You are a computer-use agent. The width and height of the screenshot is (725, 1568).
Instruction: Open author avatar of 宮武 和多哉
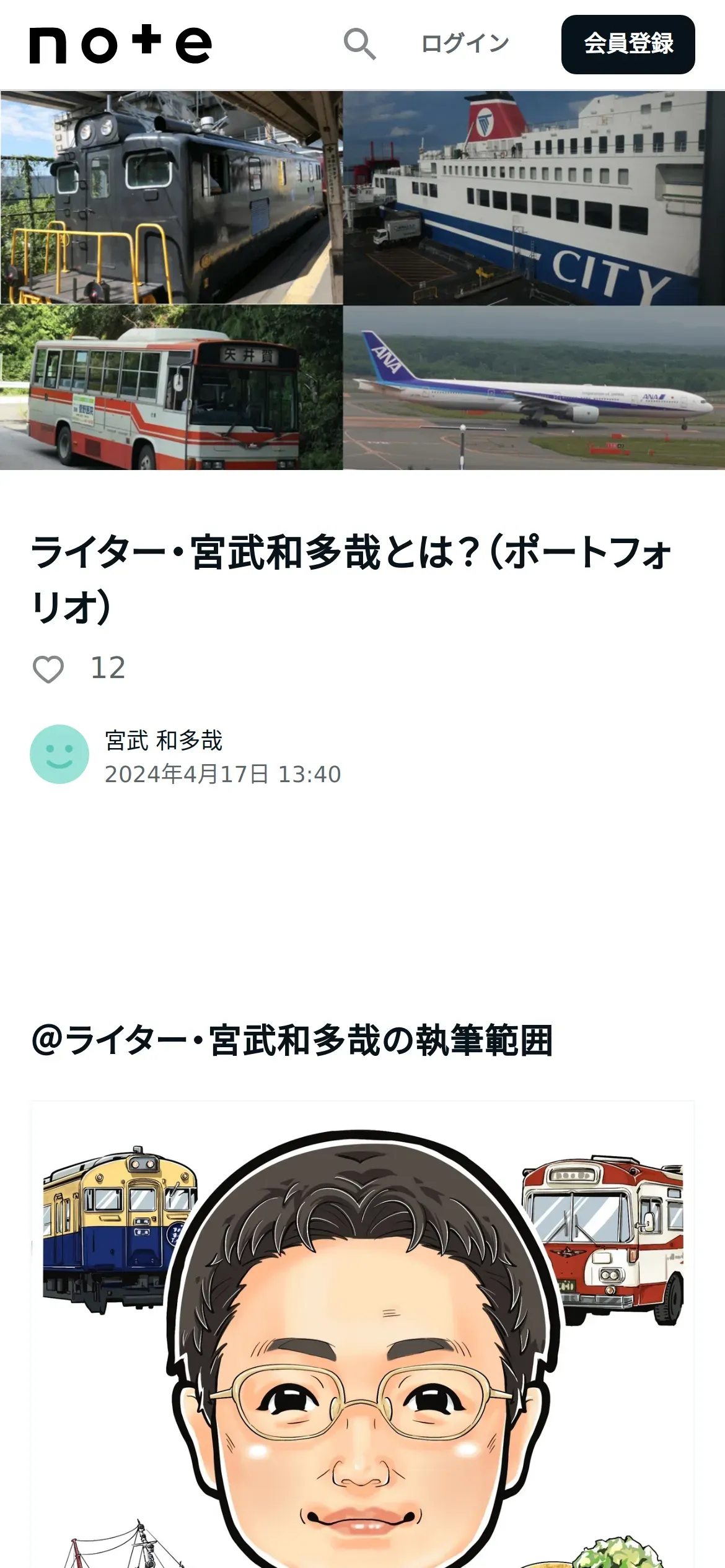click(59, 754)
